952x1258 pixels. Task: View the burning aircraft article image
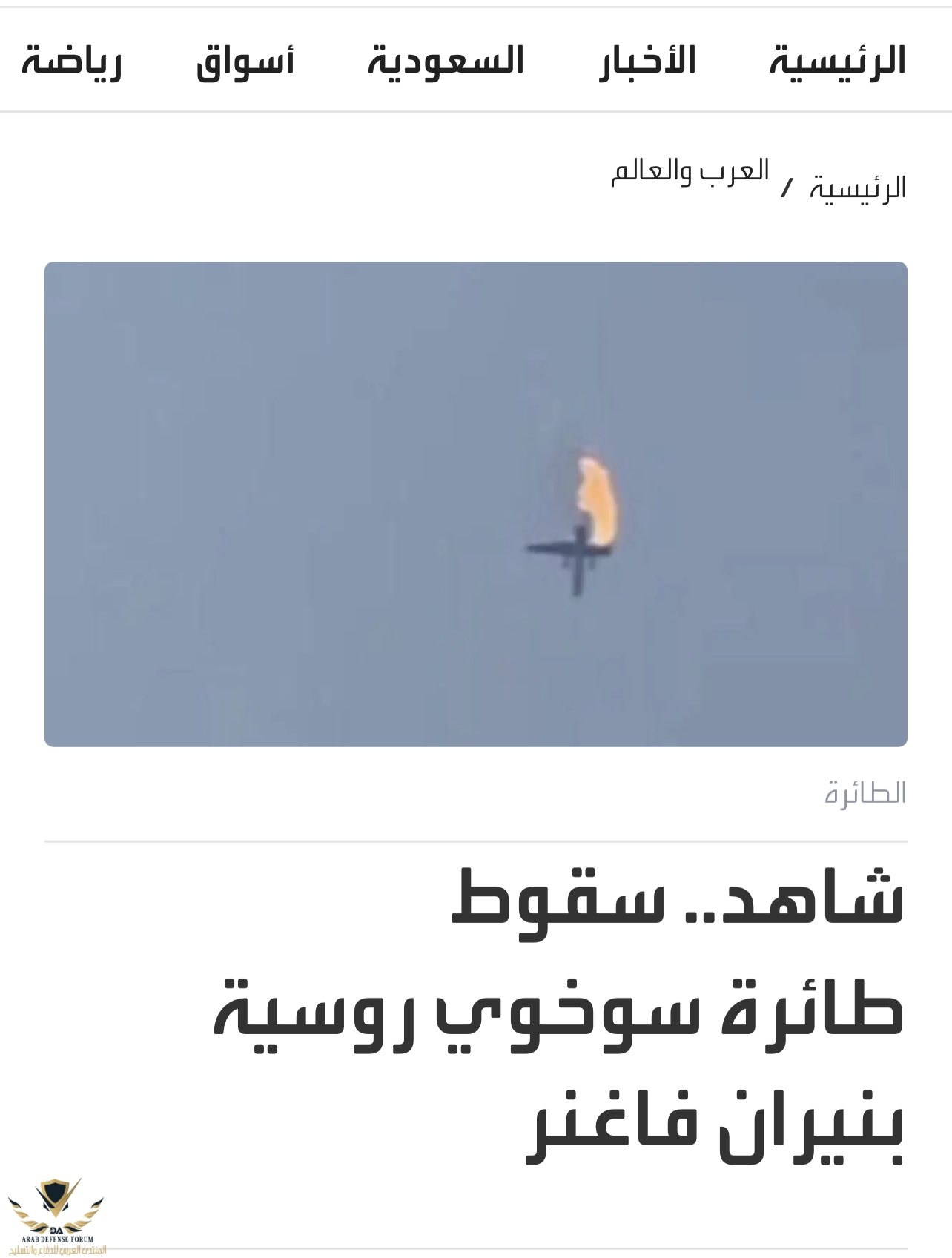click(475, 504)
